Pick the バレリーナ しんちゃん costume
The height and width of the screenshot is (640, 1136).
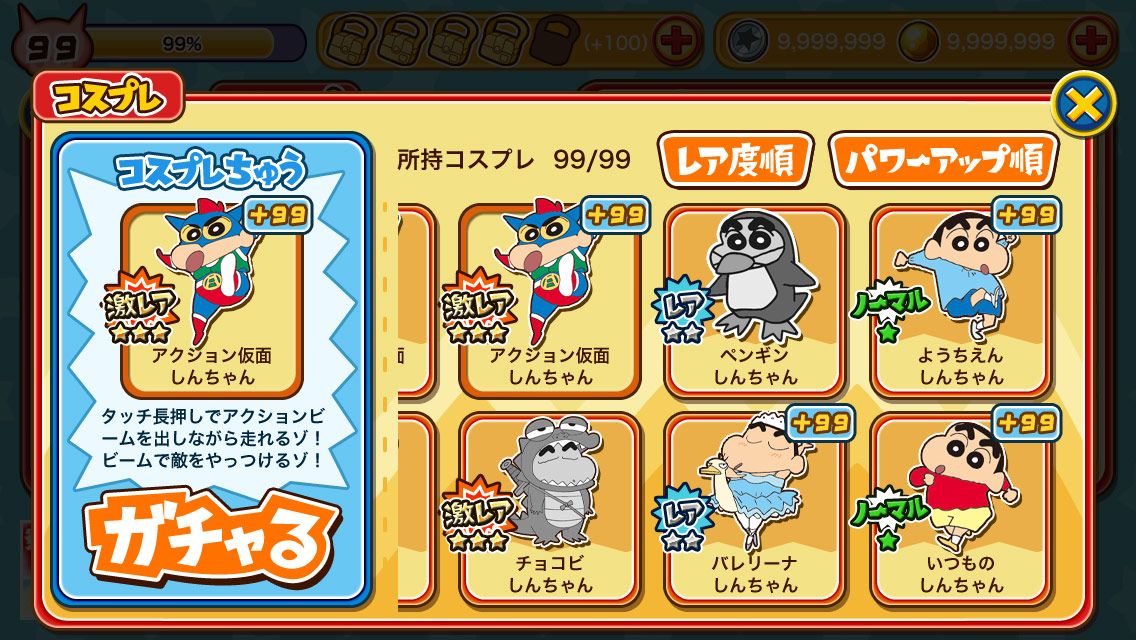[x=755, y=508]
